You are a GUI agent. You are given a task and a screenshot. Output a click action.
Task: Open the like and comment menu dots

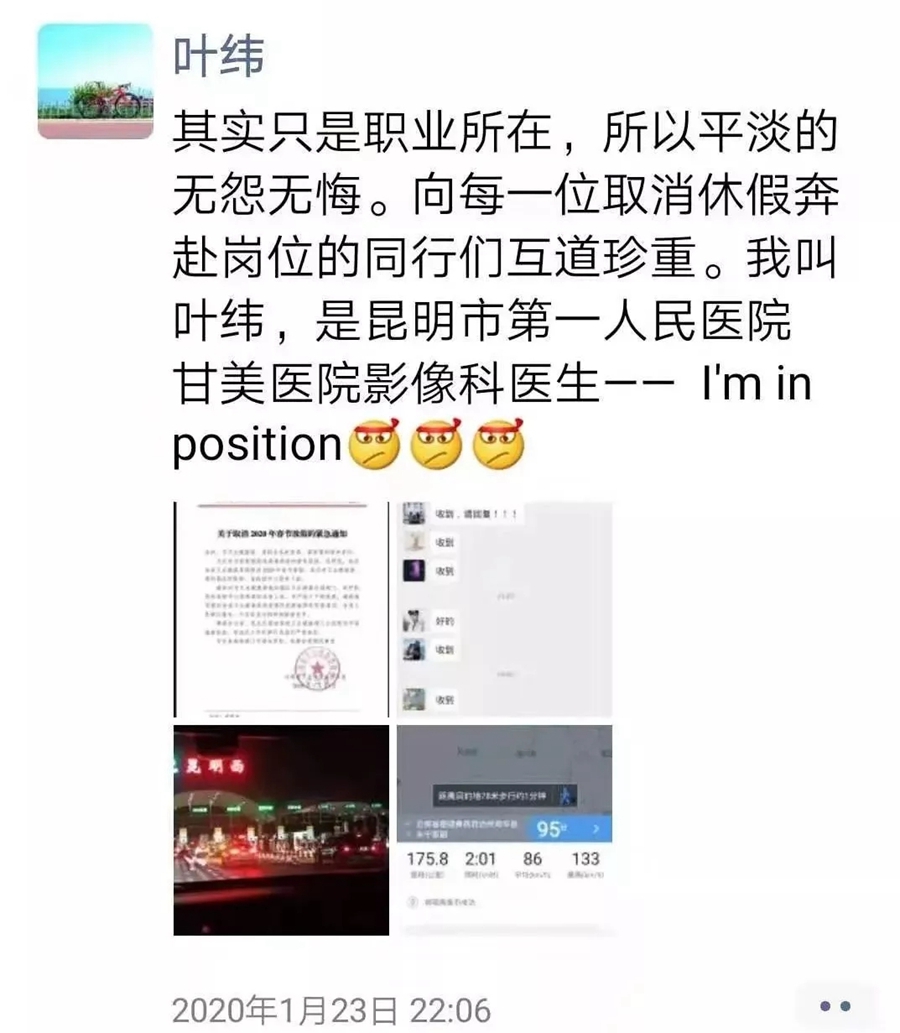[x=834, y=1006]
